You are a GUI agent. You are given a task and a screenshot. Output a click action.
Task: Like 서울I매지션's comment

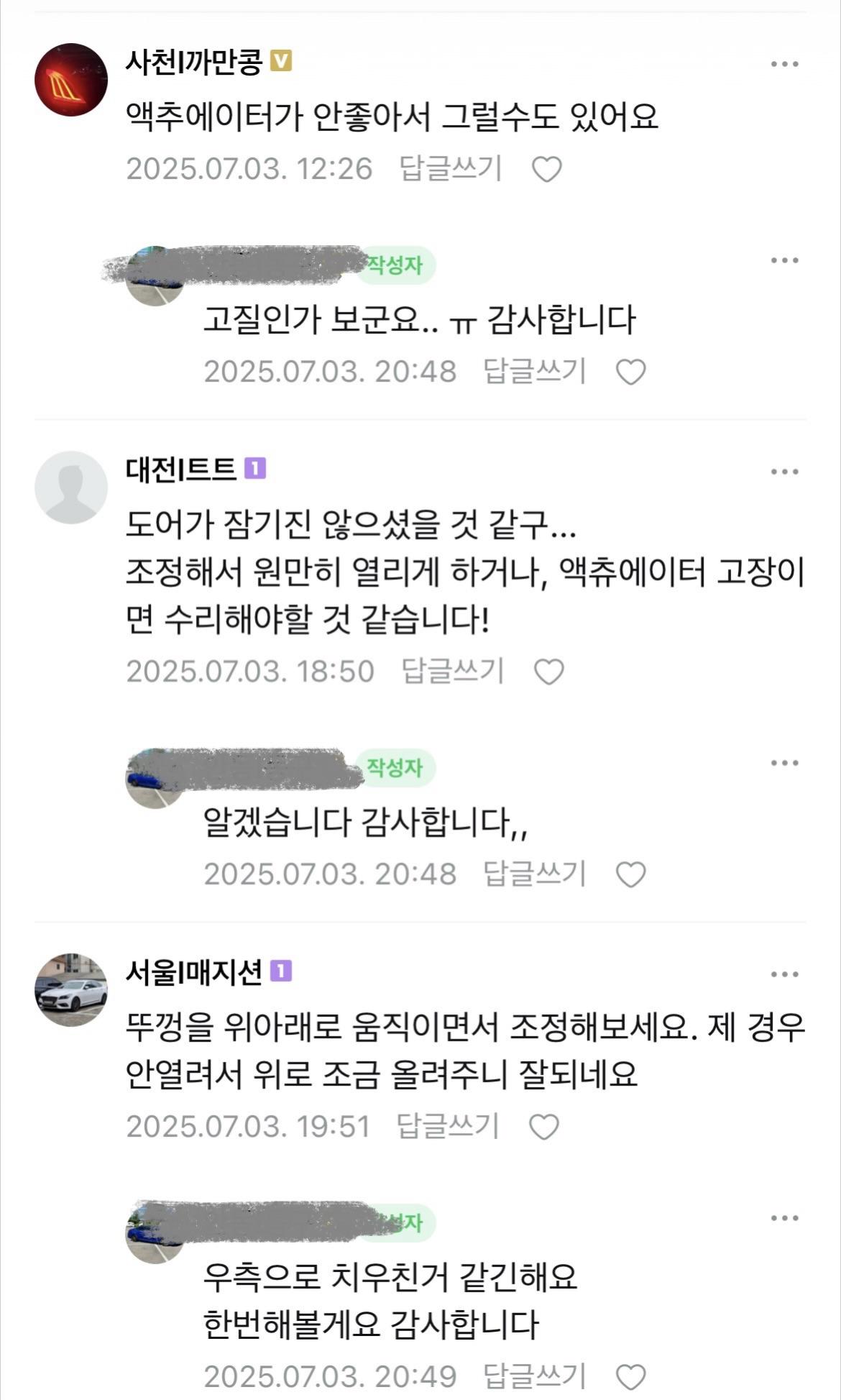click(544, 1127)
